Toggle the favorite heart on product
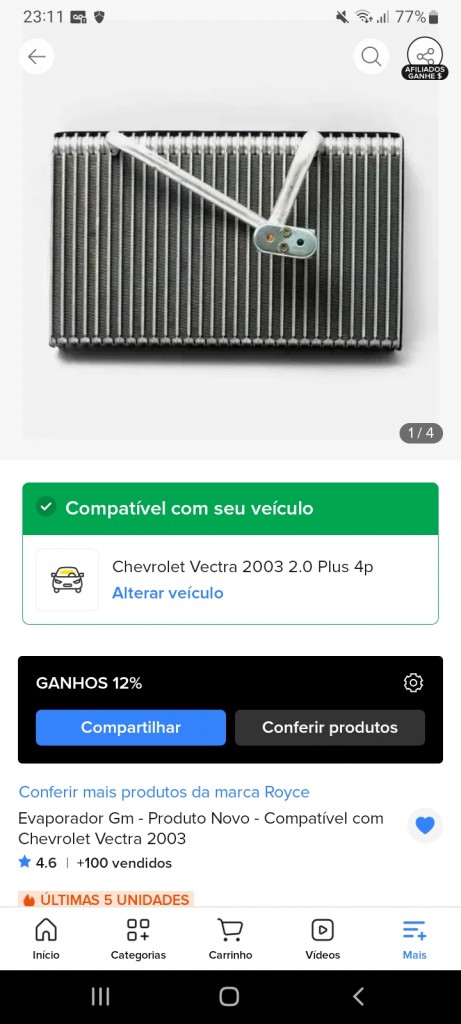This screenshot has height=1024, width=461. [x=425, y=826]
